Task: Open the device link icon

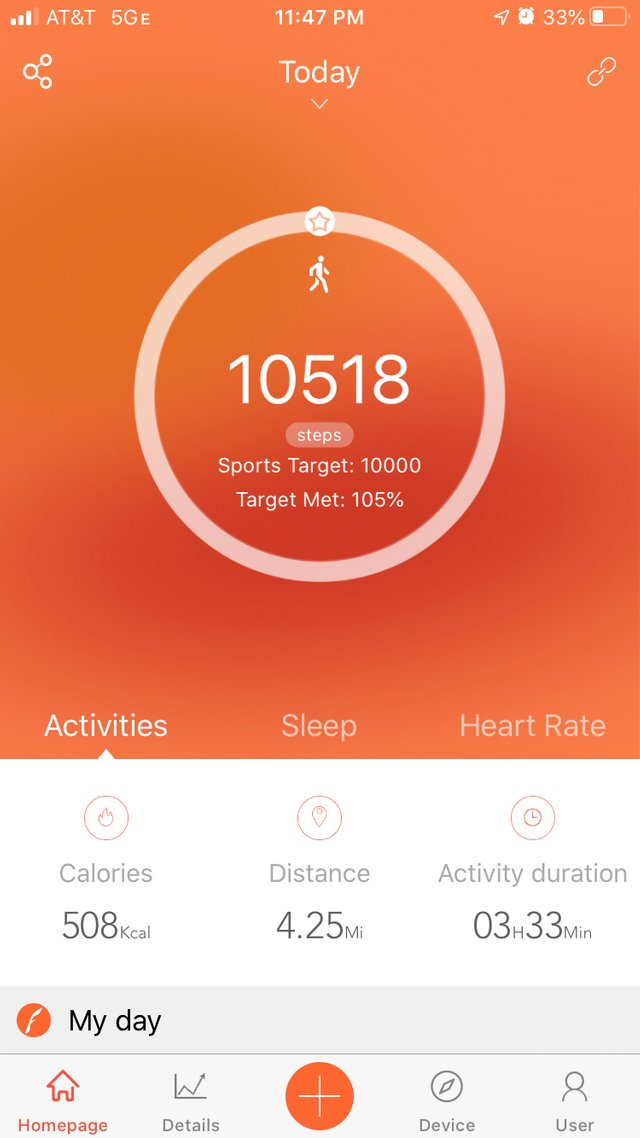Action: [601, 72]
